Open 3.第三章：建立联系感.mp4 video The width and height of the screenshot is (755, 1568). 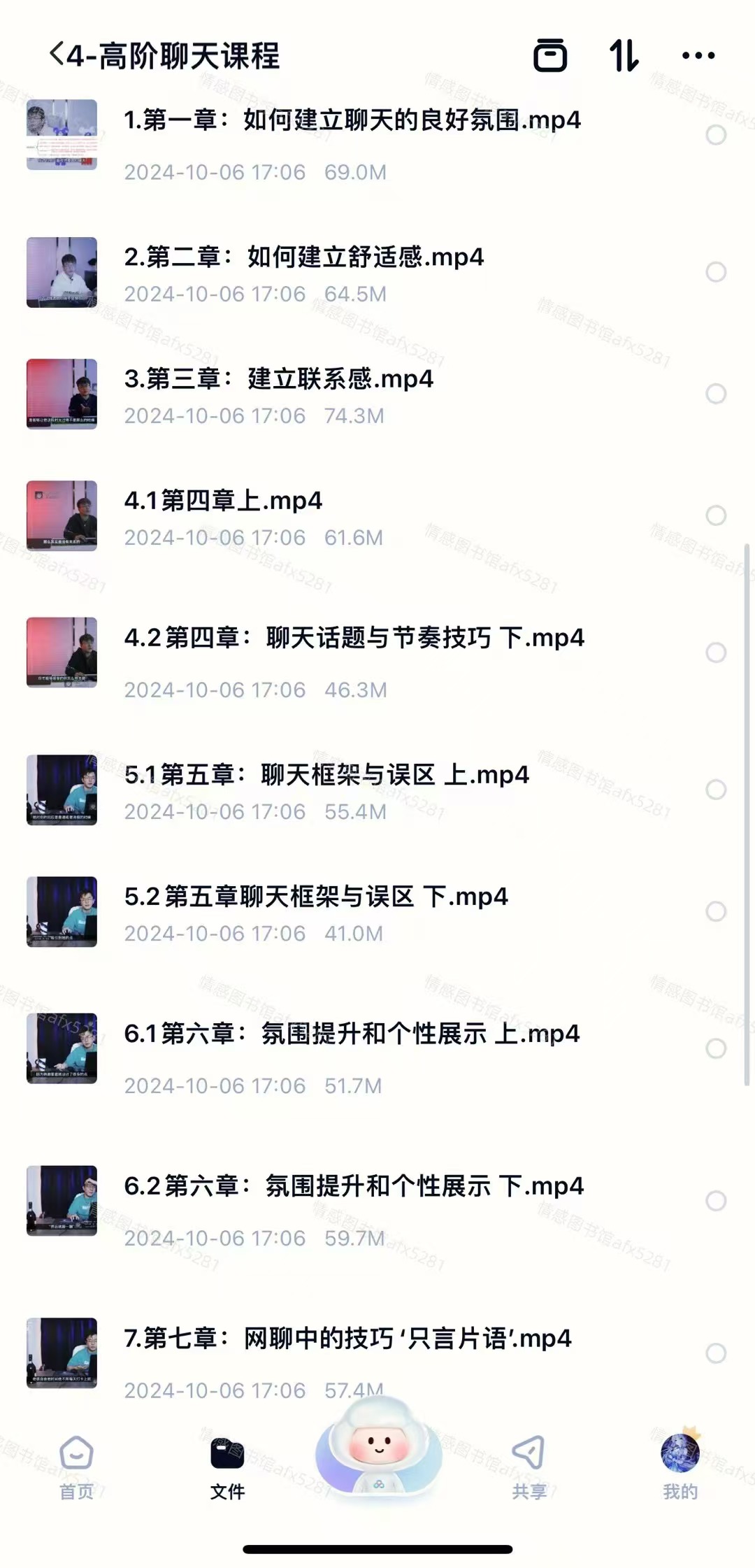tap(278, 379)
